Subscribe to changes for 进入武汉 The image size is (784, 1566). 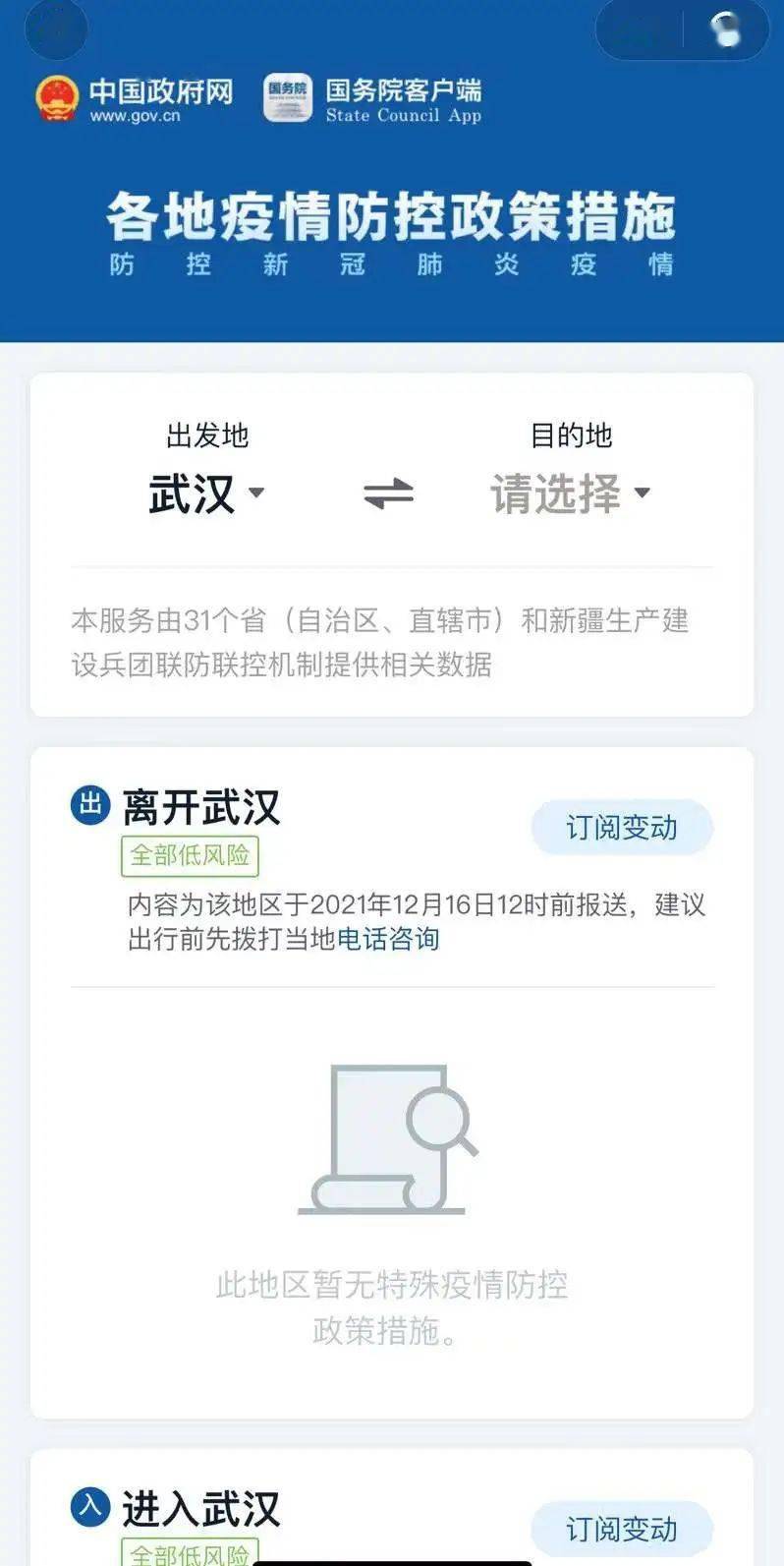coord(622,1529)
